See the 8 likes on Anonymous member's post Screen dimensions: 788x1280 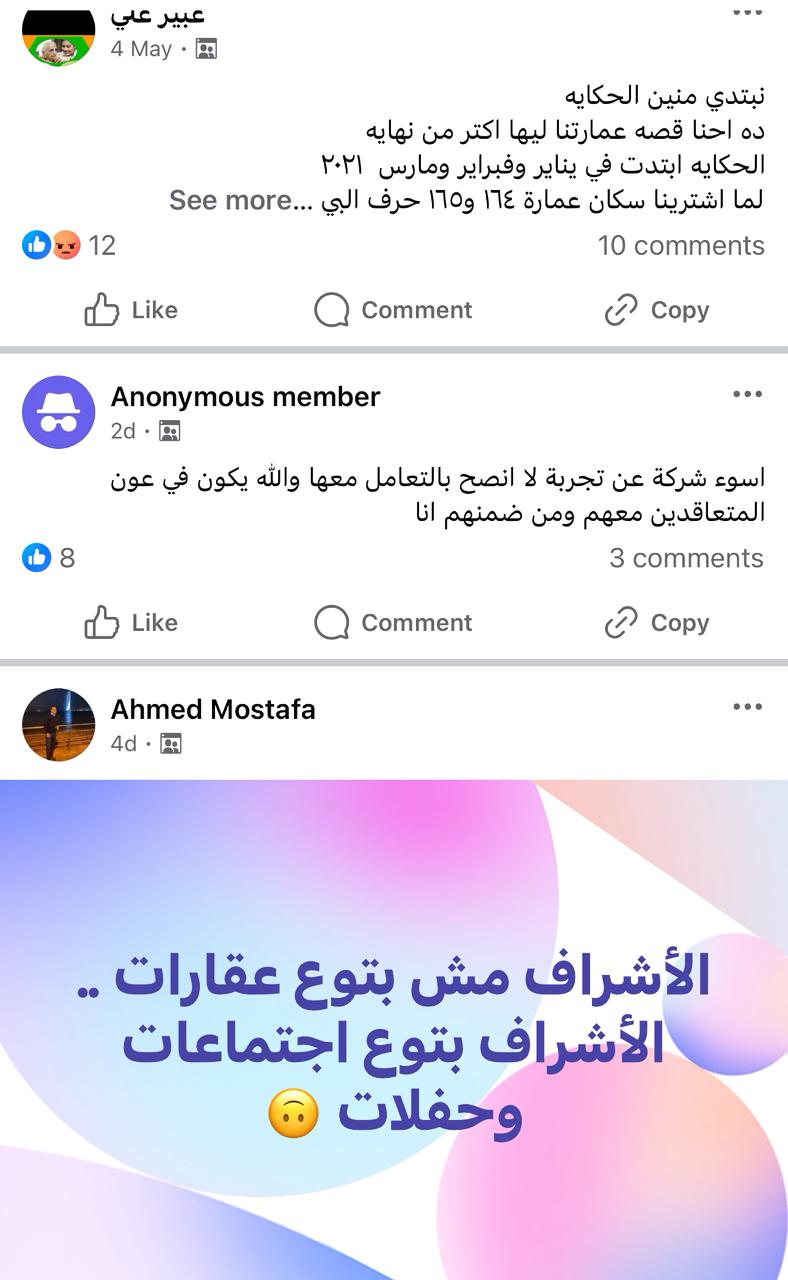pos(50,558)
